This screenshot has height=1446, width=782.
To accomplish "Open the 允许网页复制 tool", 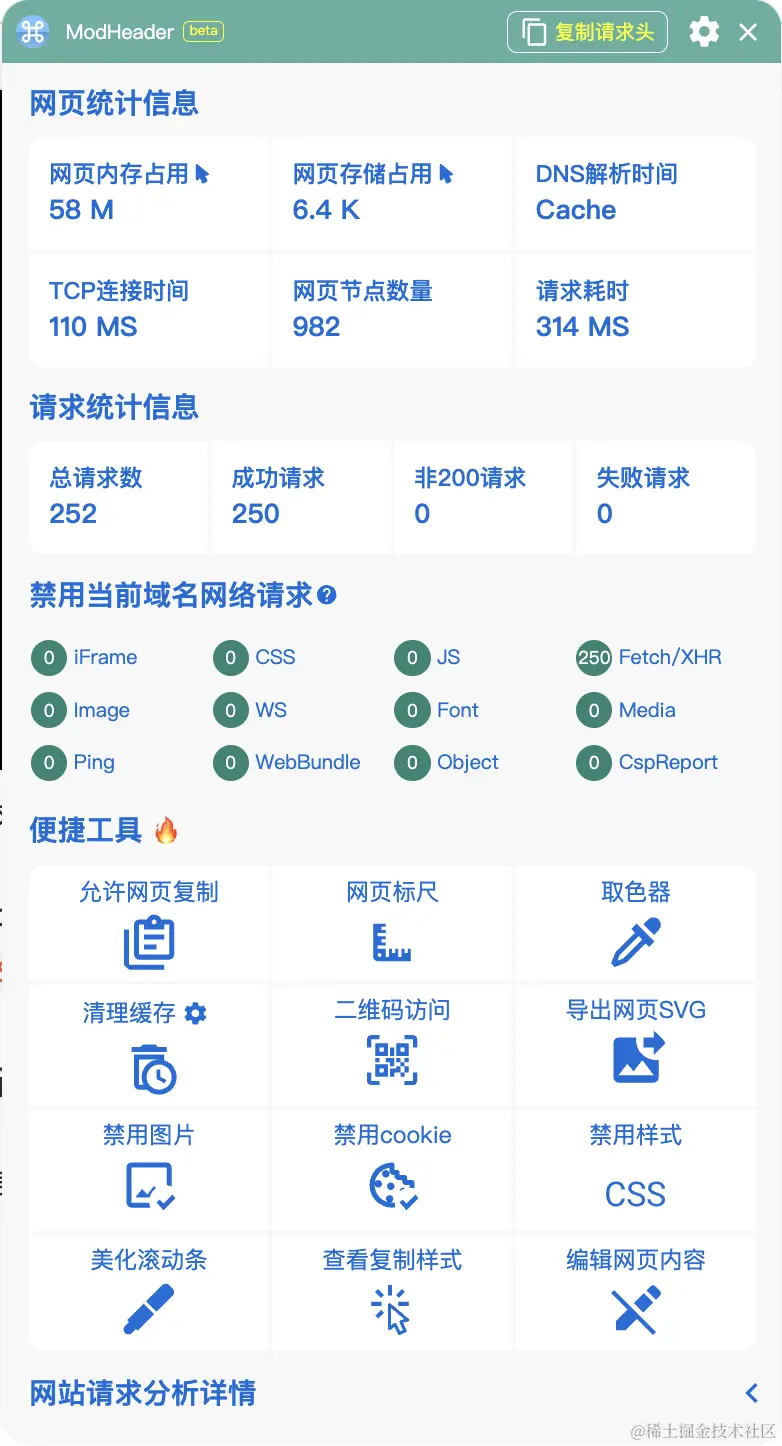I will point(149,924).
